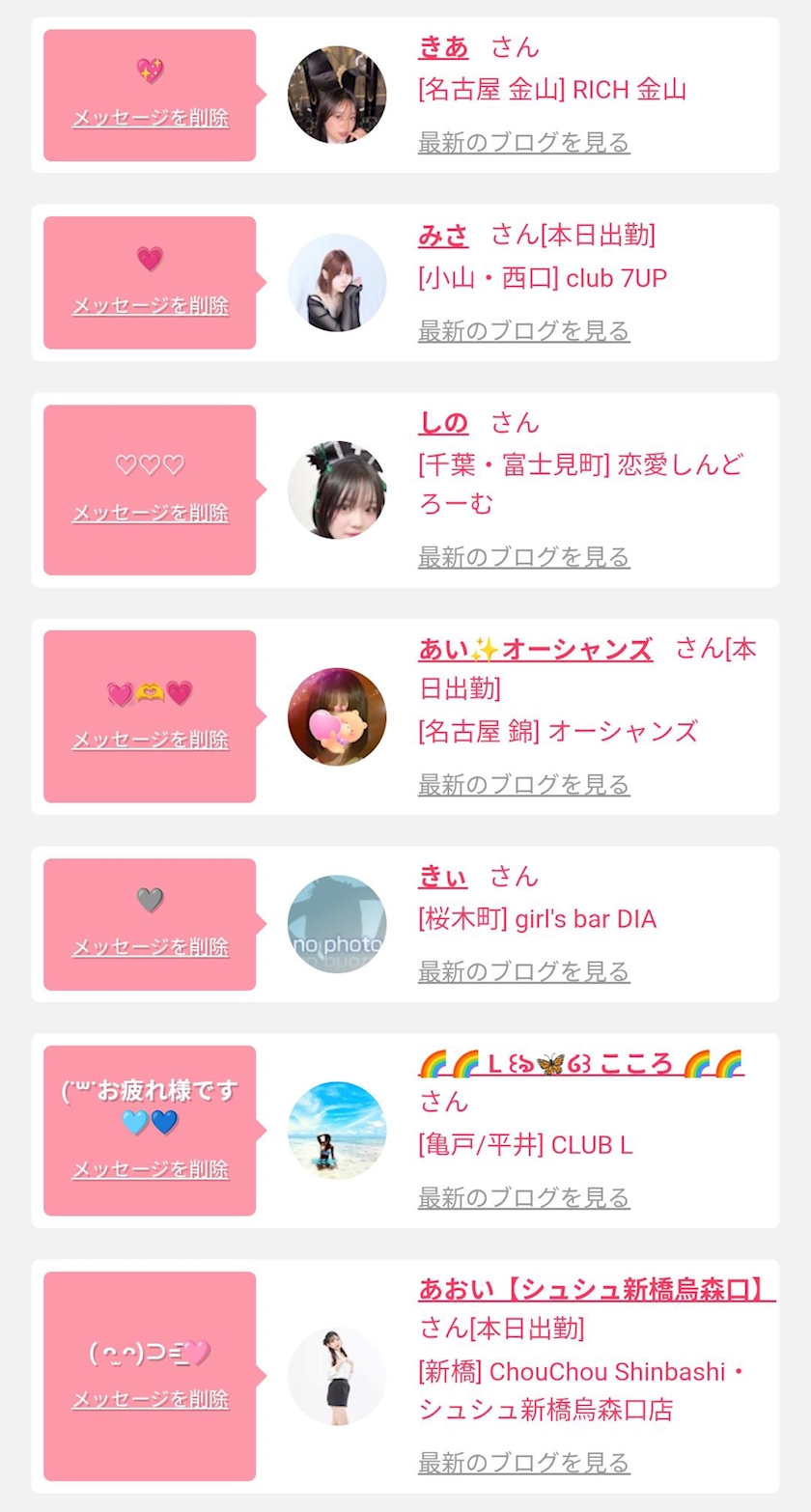Open しの's profile name link
Image resolution: width=811 pixels, height=1512 pixels.
tap(443, 423)
